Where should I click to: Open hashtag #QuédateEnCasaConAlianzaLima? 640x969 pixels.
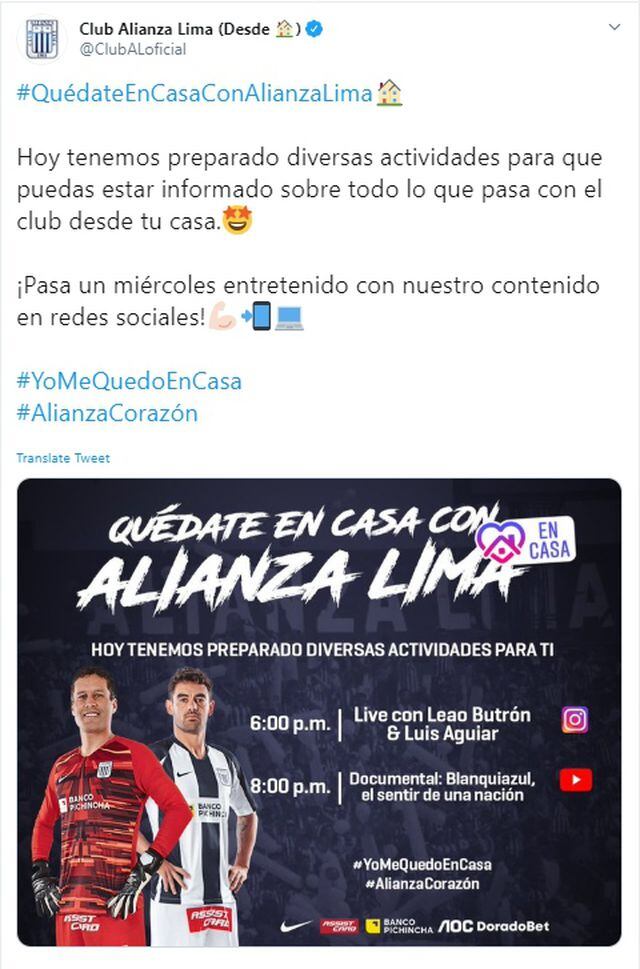(x=195, y=94)
